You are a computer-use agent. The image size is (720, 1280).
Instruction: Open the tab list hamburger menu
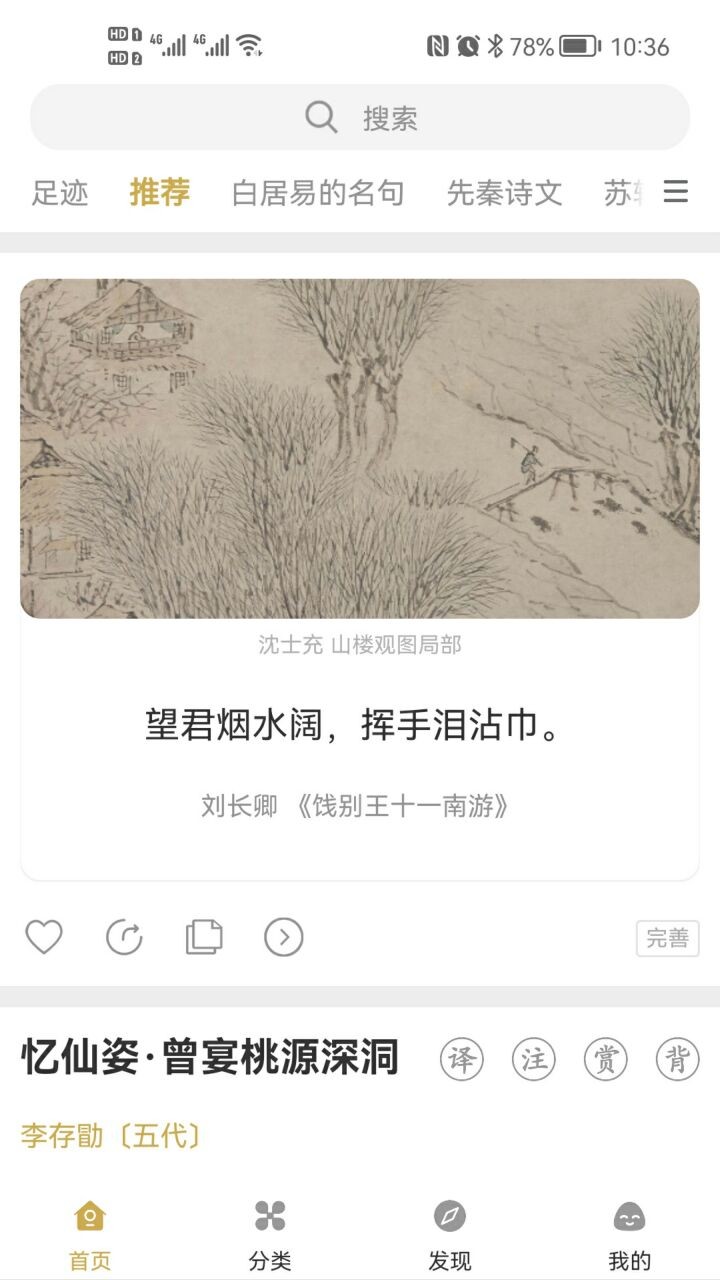click(x=676, y=192)
